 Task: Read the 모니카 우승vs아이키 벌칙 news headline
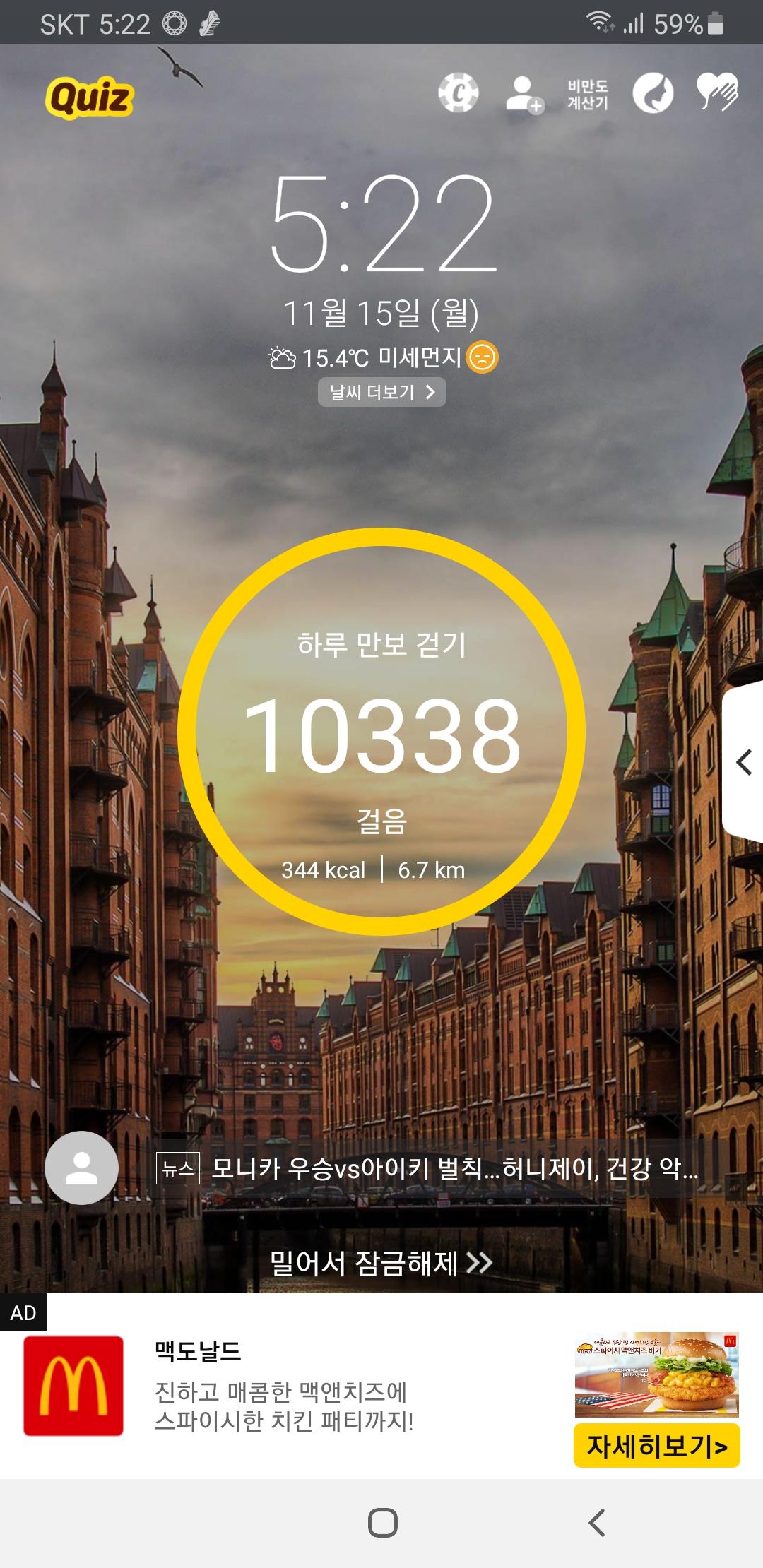tap(455, 1169)
